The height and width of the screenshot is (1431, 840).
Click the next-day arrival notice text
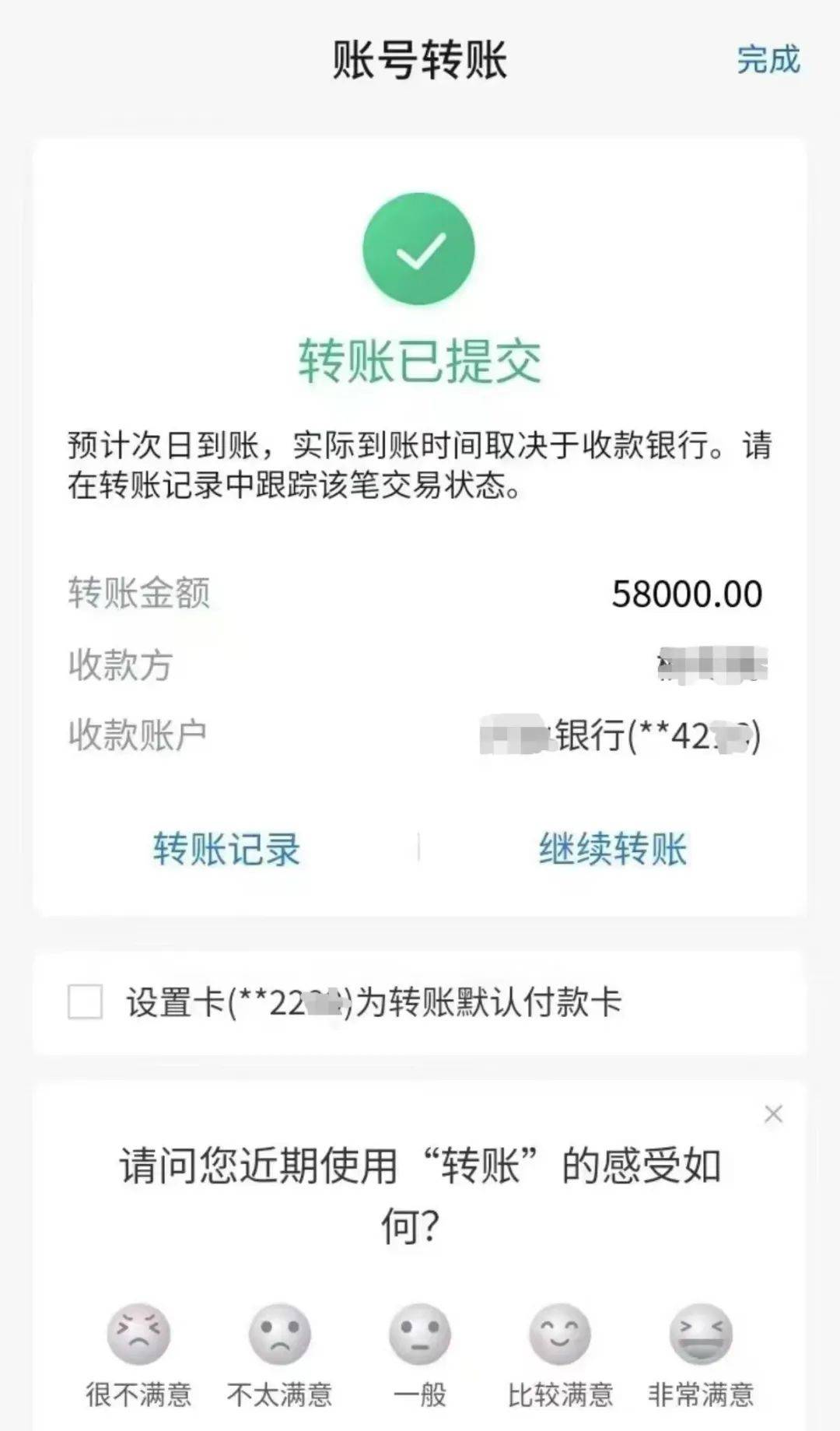coord(420,464)
